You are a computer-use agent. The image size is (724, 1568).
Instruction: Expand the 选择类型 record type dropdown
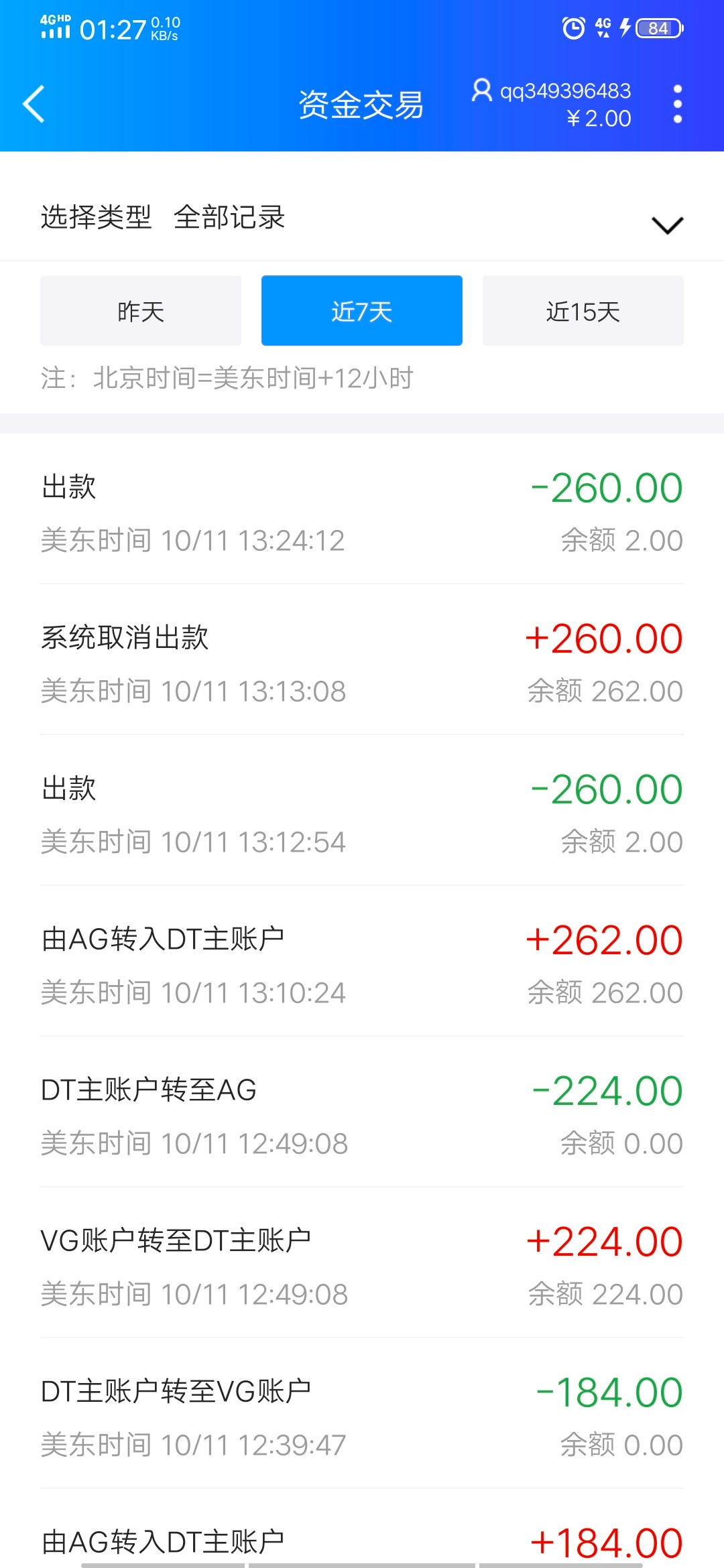667,224
